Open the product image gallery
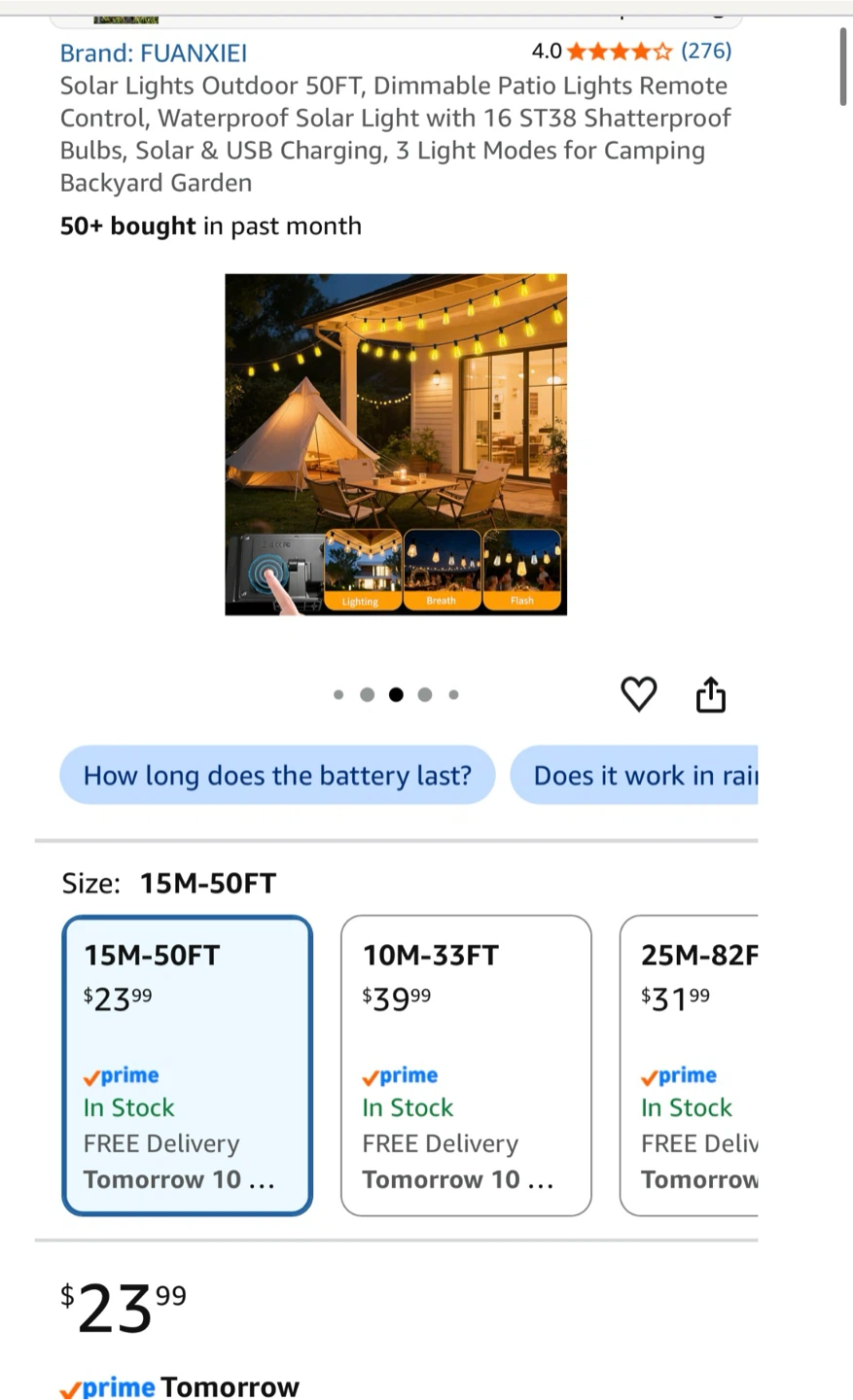Image resolution: width=853 pixels, height=1400 pixels. click(396, 444)
